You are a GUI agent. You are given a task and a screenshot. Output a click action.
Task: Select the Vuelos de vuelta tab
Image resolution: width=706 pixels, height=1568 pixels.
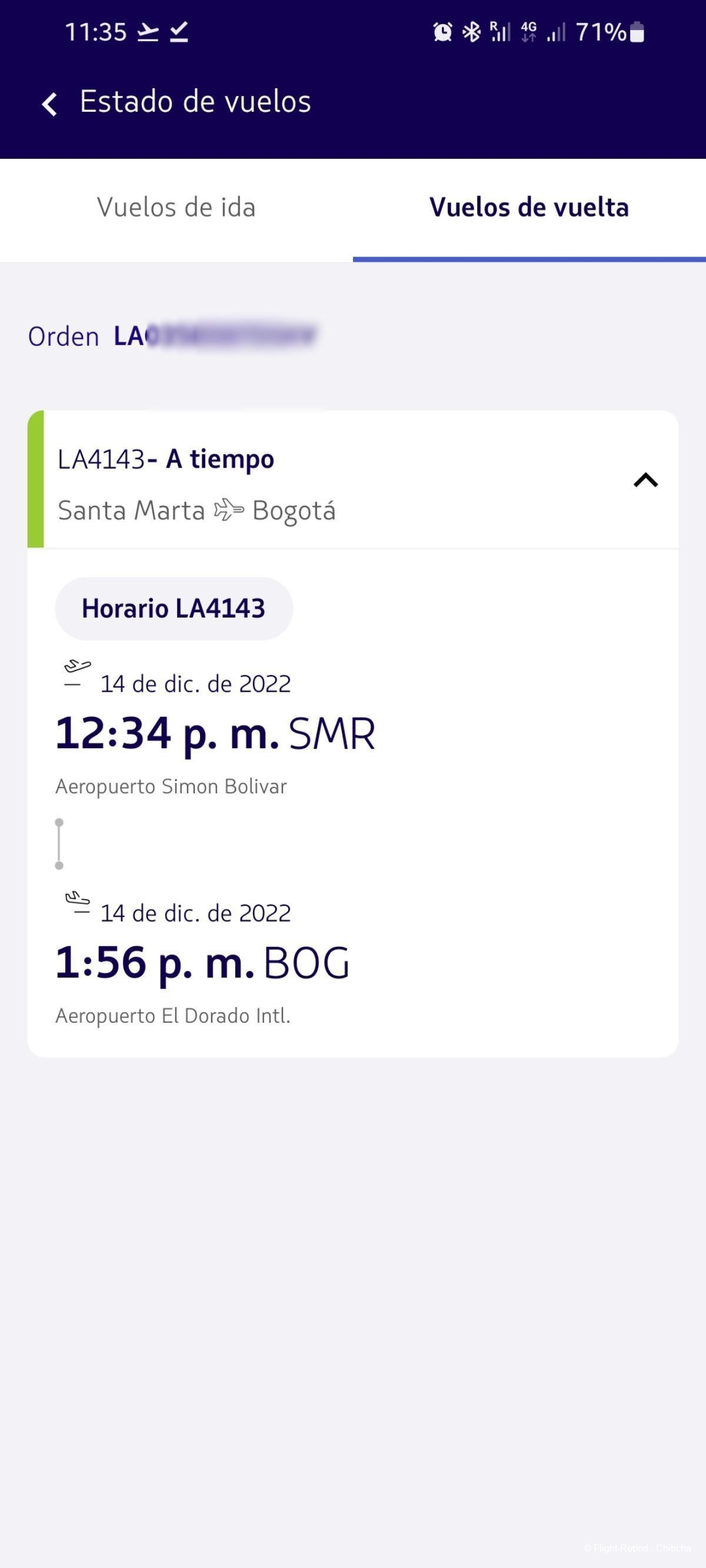pyautogui.click(x=529, y=208)
